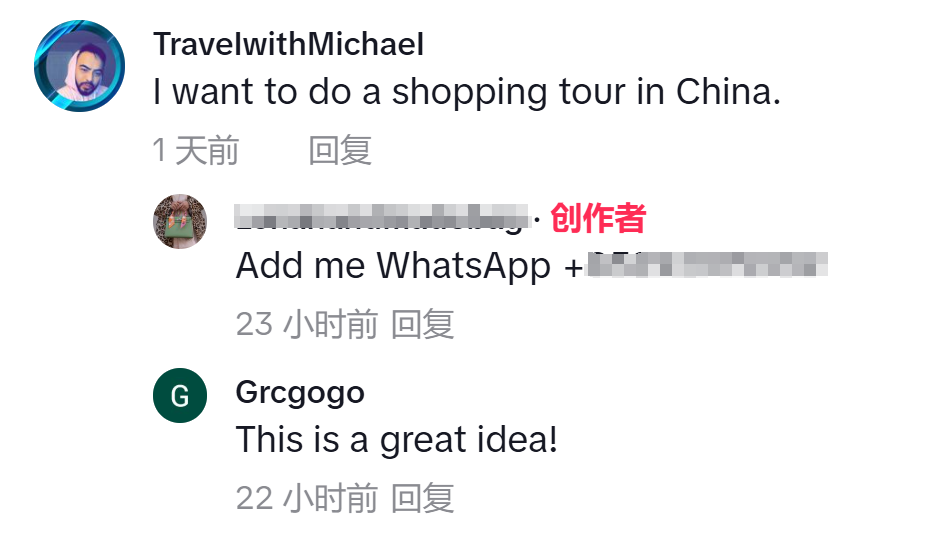Reply to TravelwithMichael's comment
The image size is (949, 549).
point(340,151)
